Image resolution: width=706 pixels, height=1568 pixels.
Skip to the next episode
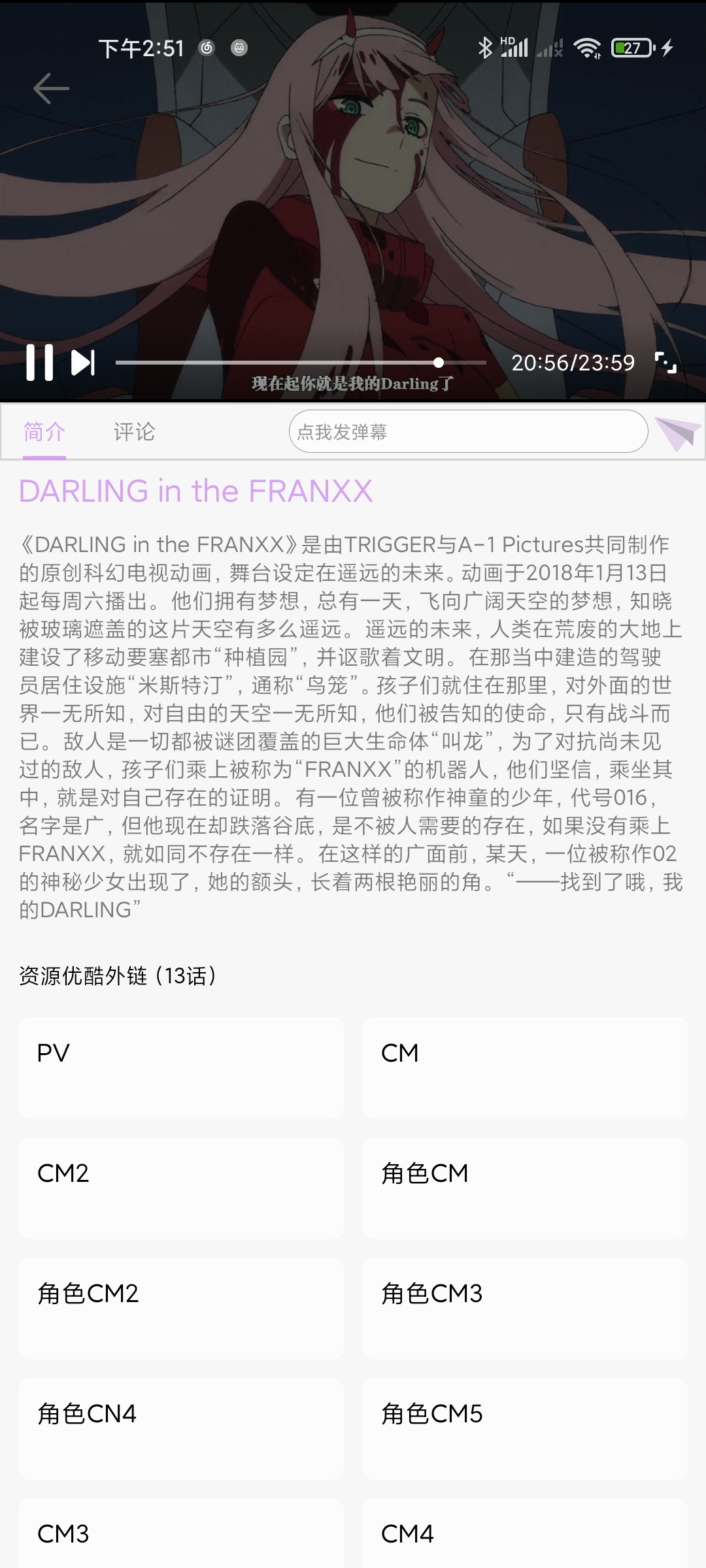pos(83,363)
